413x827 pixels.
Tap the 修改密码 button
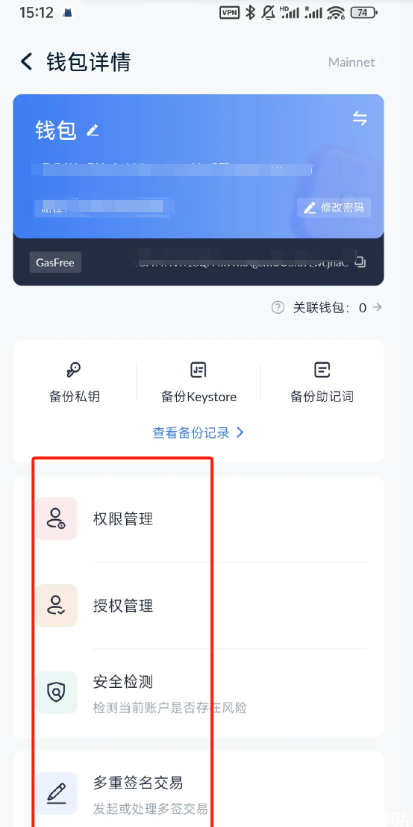[x=334, y=208]
